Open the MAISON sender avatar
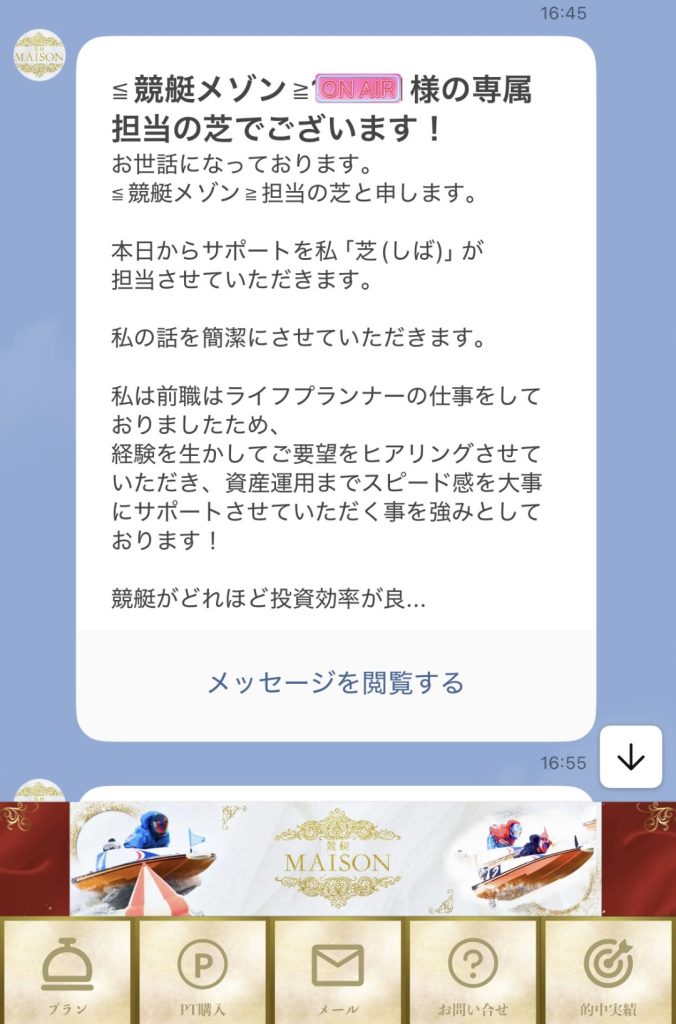 pos(39,55)
